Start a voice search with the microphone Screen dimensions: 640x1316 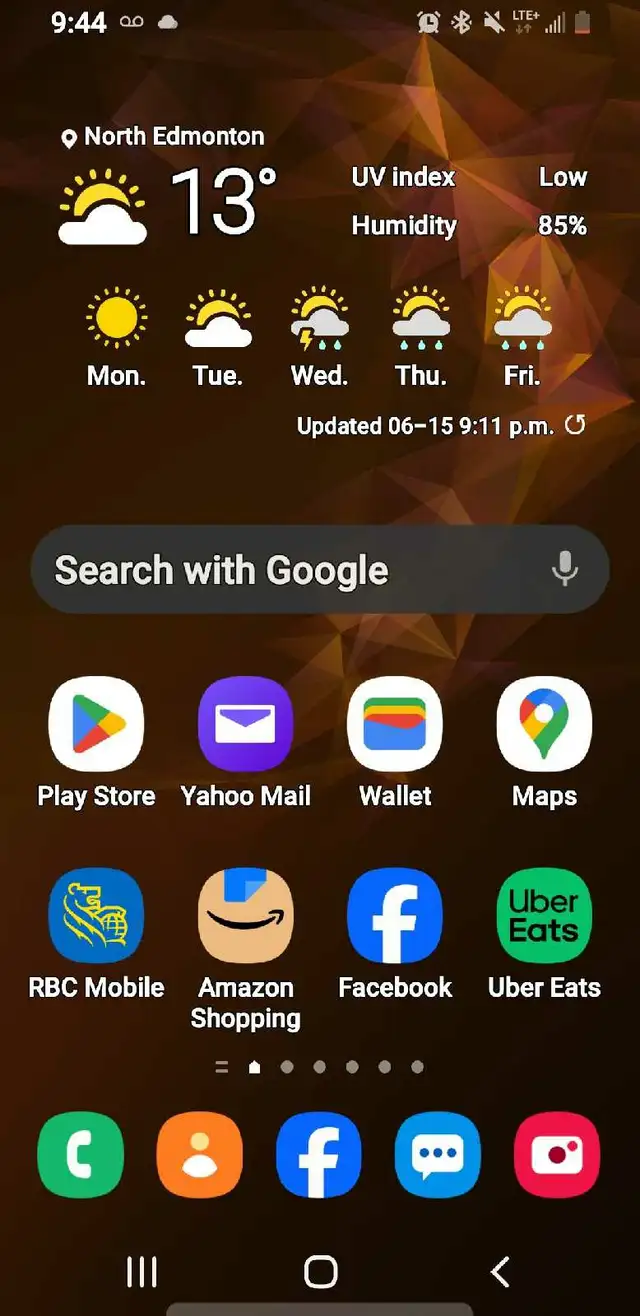pyautogui.click(x=565, y=569)
